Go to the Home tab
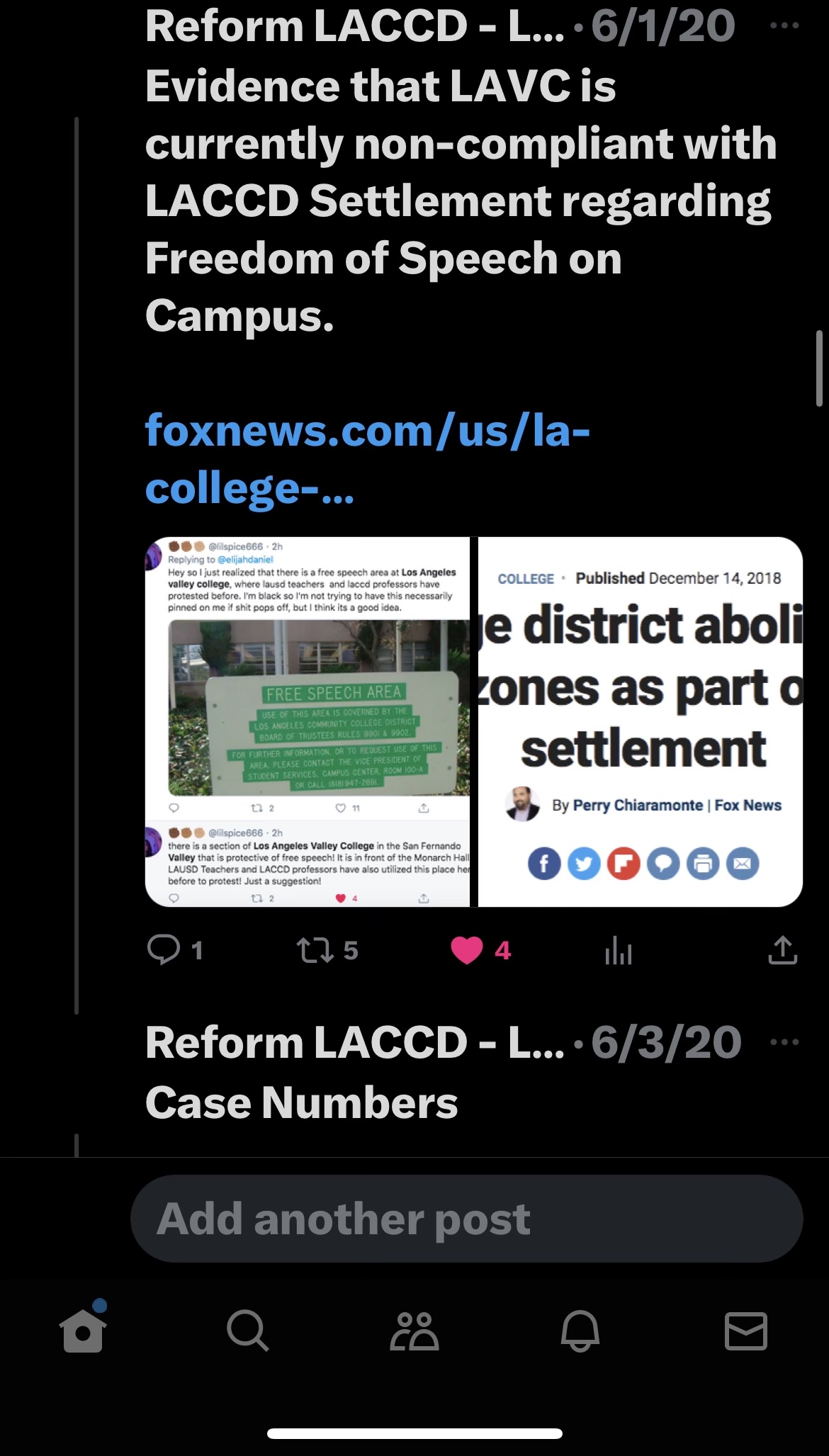829x1456 pixels. [x=84, y=1331]
